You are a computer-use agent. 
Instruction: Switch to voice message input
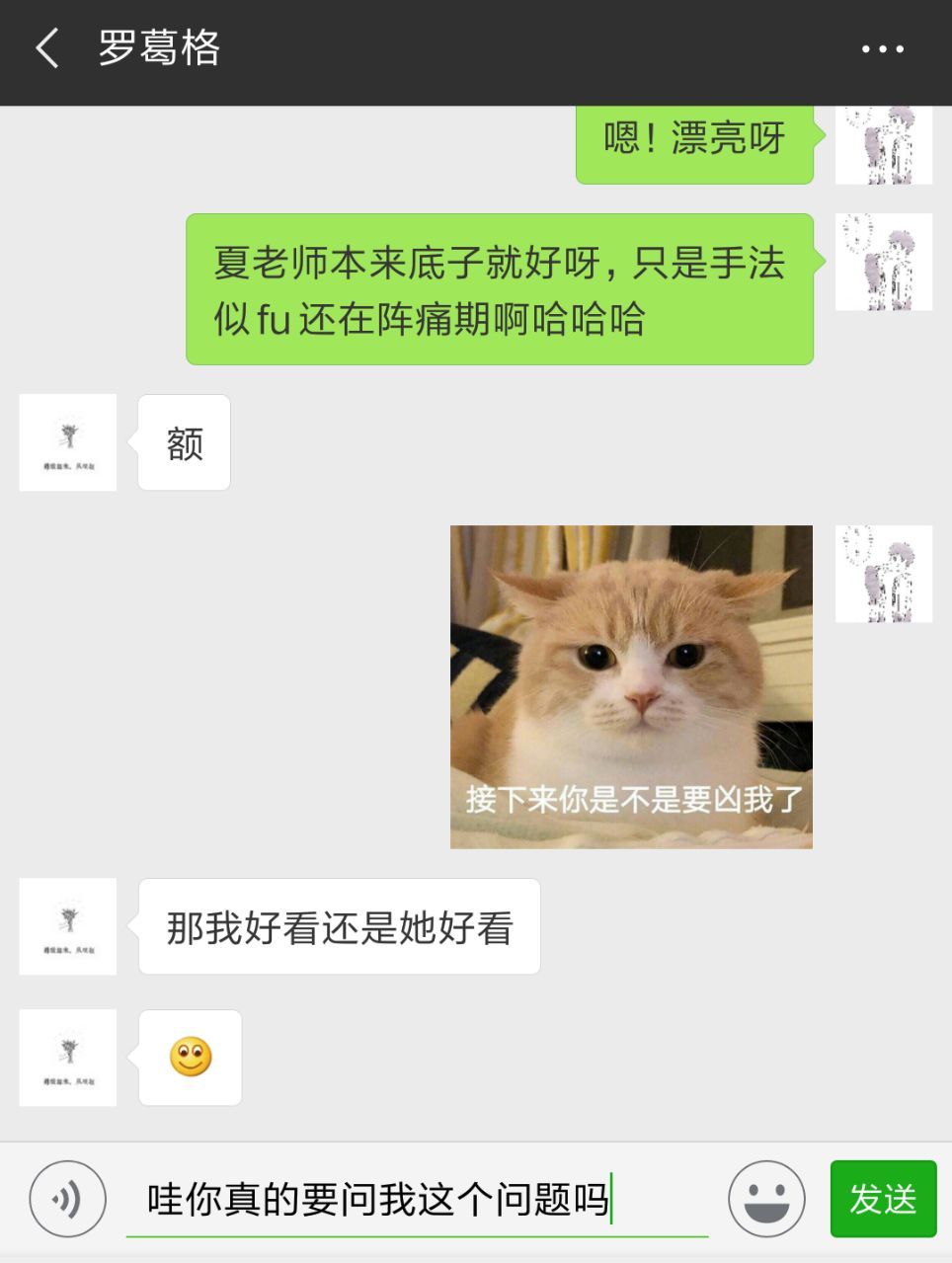tap(67, 1199)
